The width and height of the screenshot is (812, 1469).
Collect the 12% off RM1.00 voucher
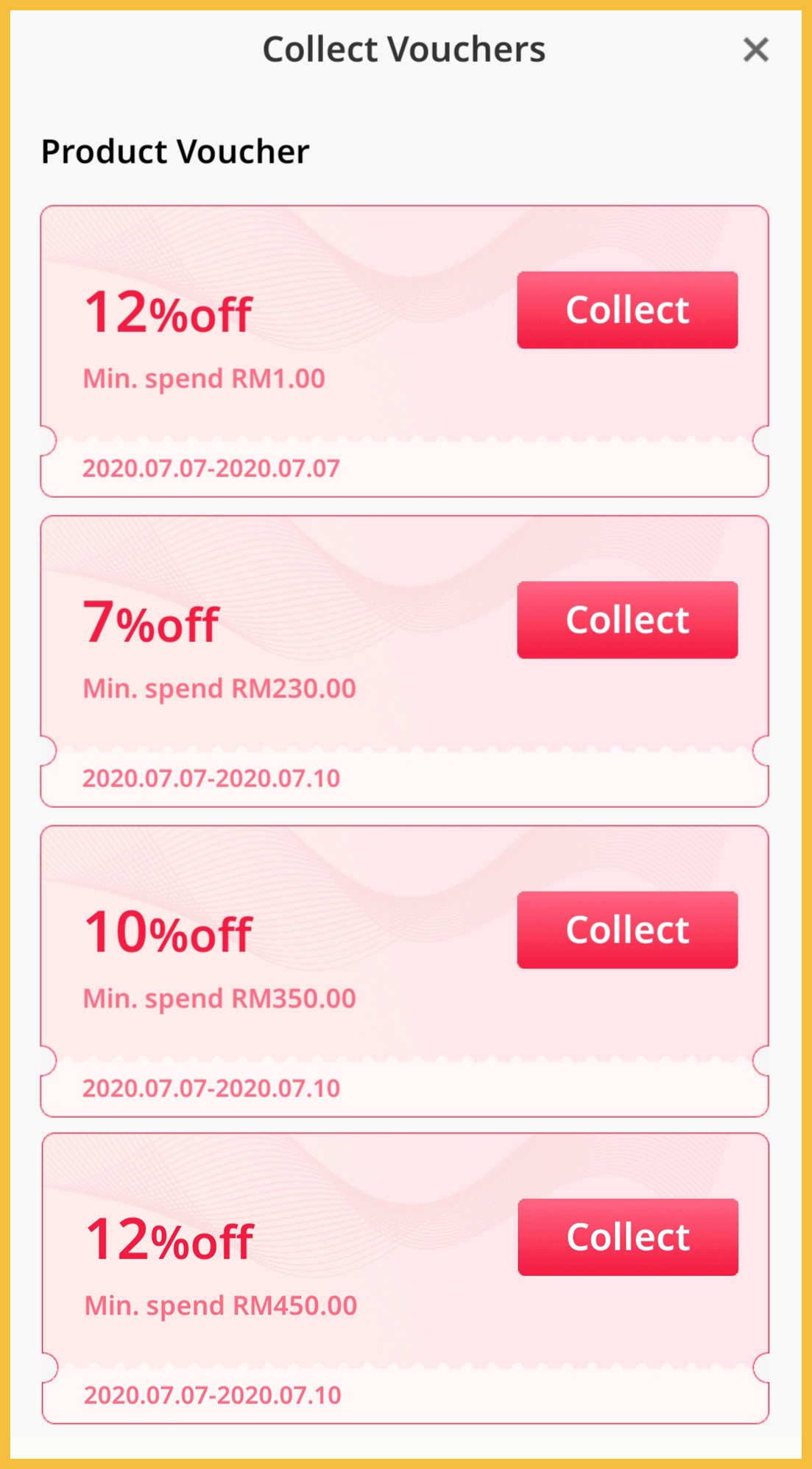[x=627, y=310]
